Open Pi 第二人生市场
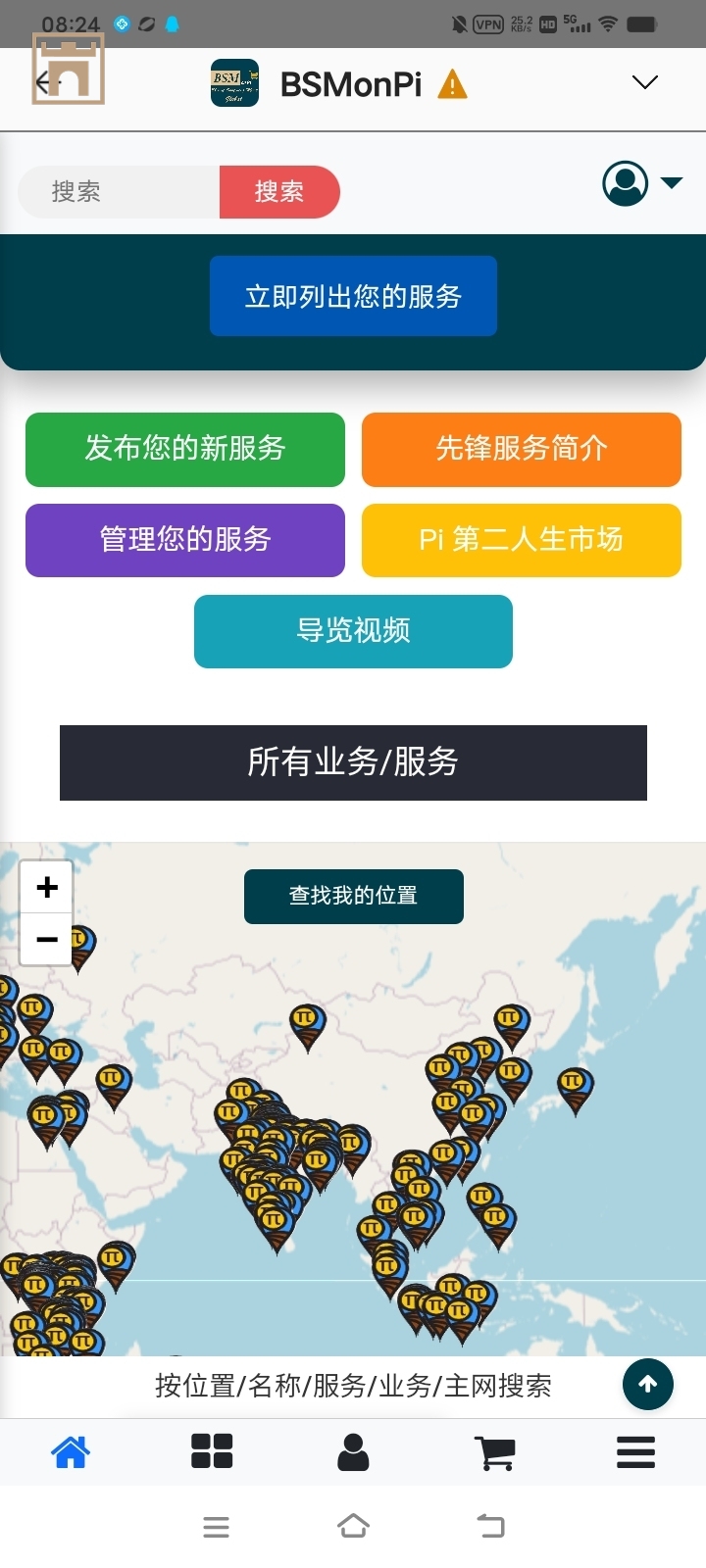The height and width of the screenshot is (1568, 706). coord(521,540)
